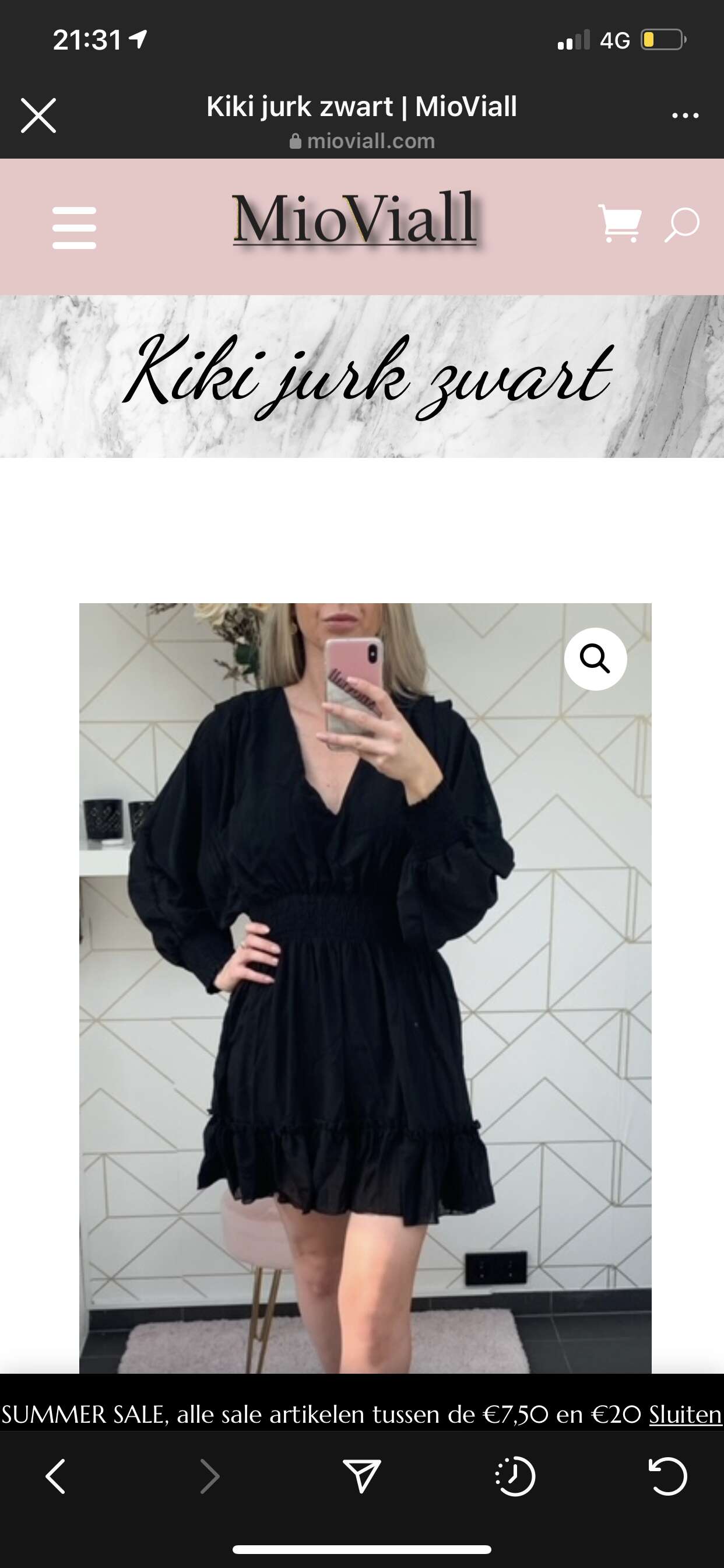724x1568 pixels.
Task: Go back to the previous page
Action: (x=55, y=1476)
